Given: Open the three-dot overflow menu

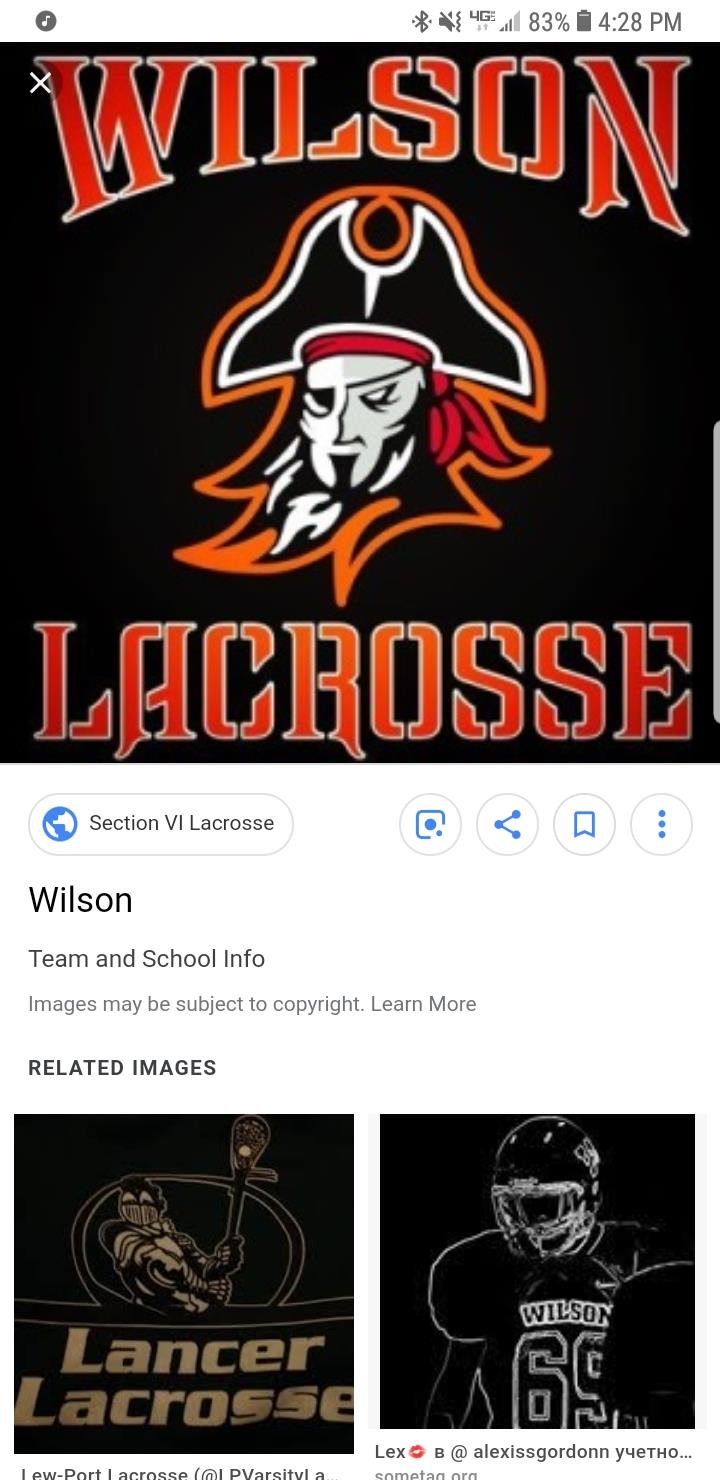Looking at the screenshot, I should [x=661, y=824].
